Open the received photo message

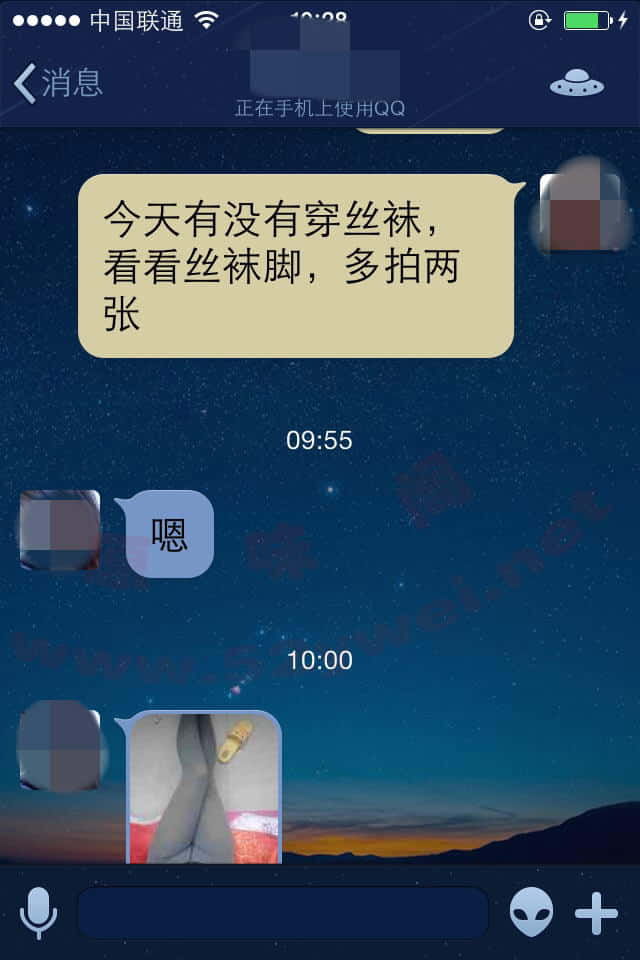pos(204,788)
